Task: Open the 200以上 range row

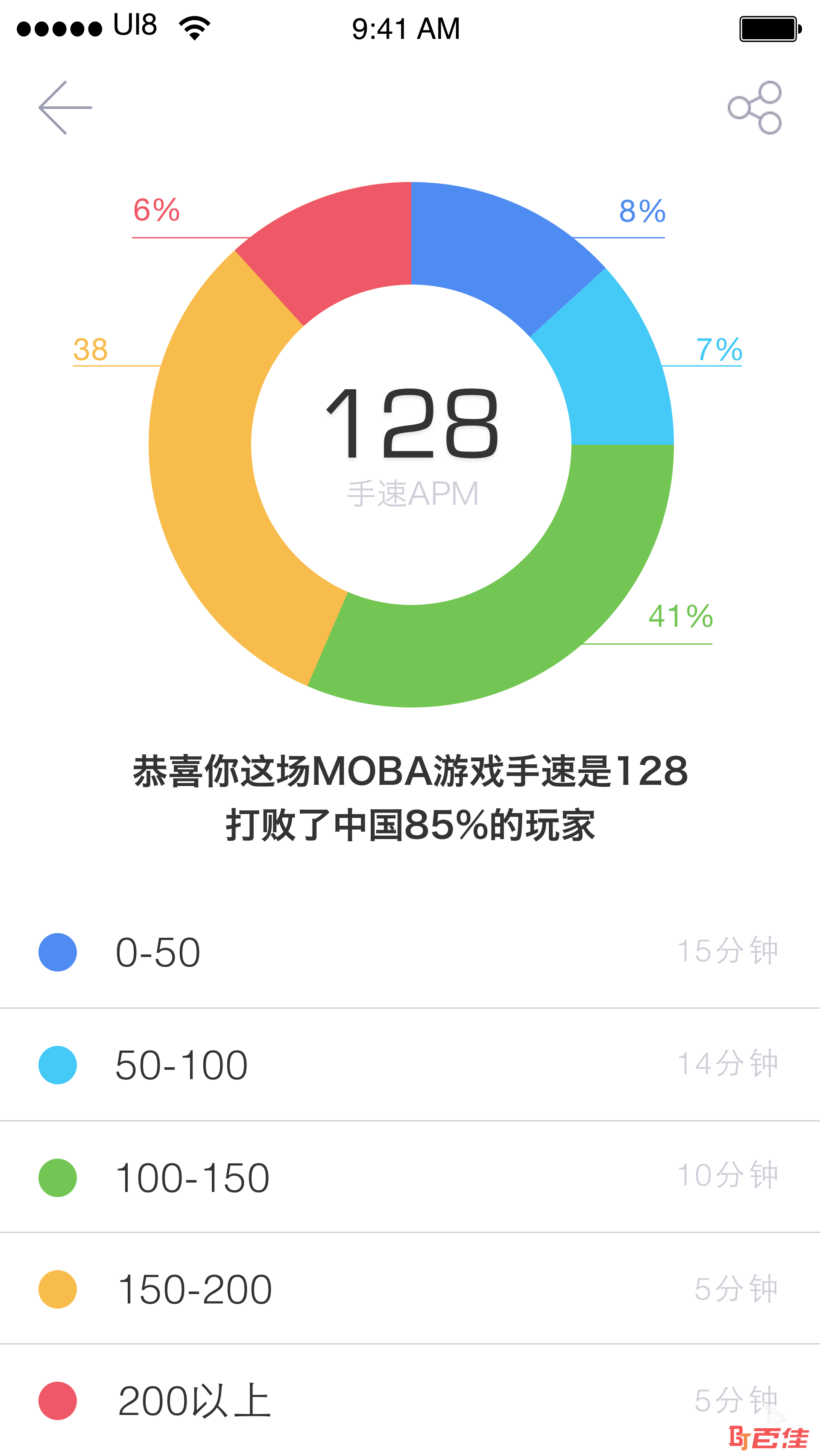Action: point(410,1400)
